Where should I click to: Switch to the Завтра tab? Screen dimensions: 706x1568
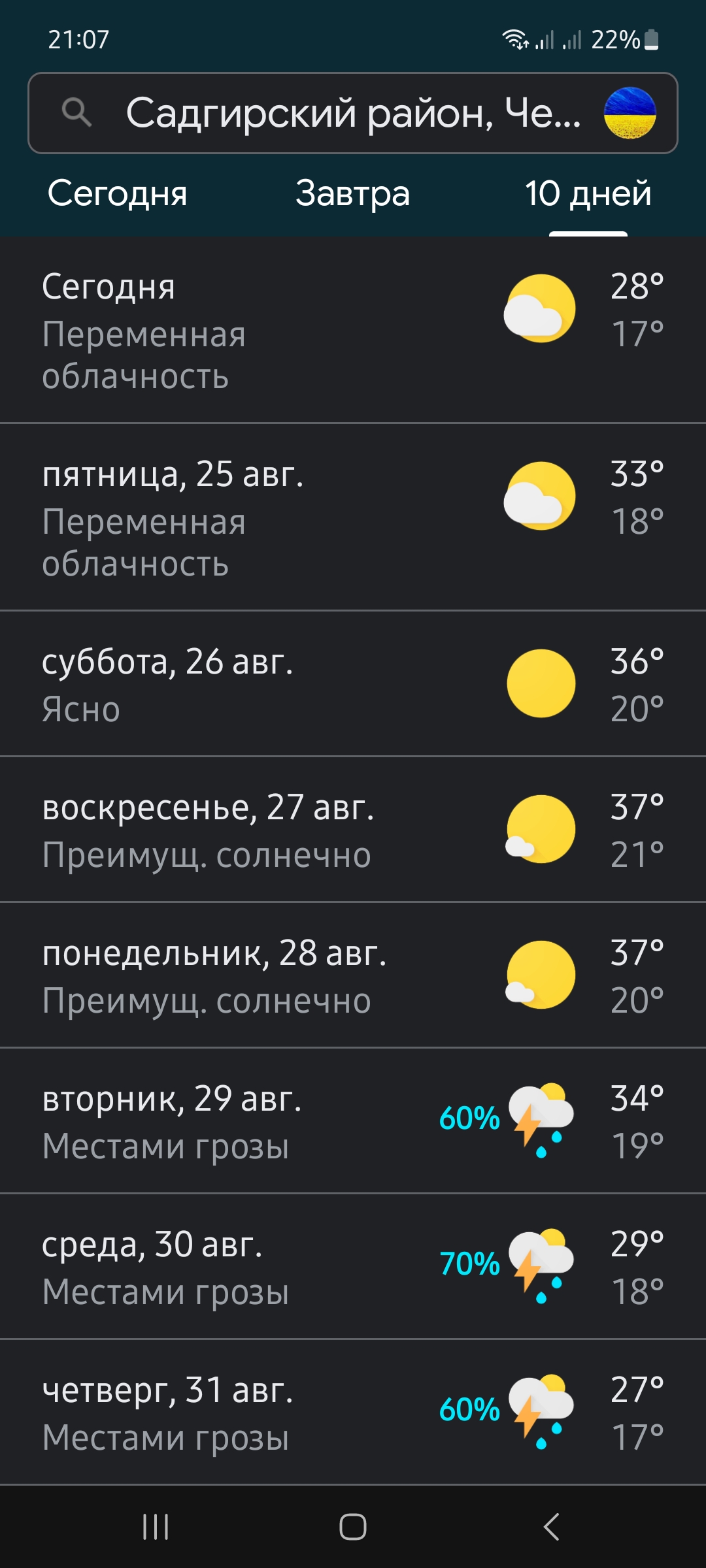point(352,194)
